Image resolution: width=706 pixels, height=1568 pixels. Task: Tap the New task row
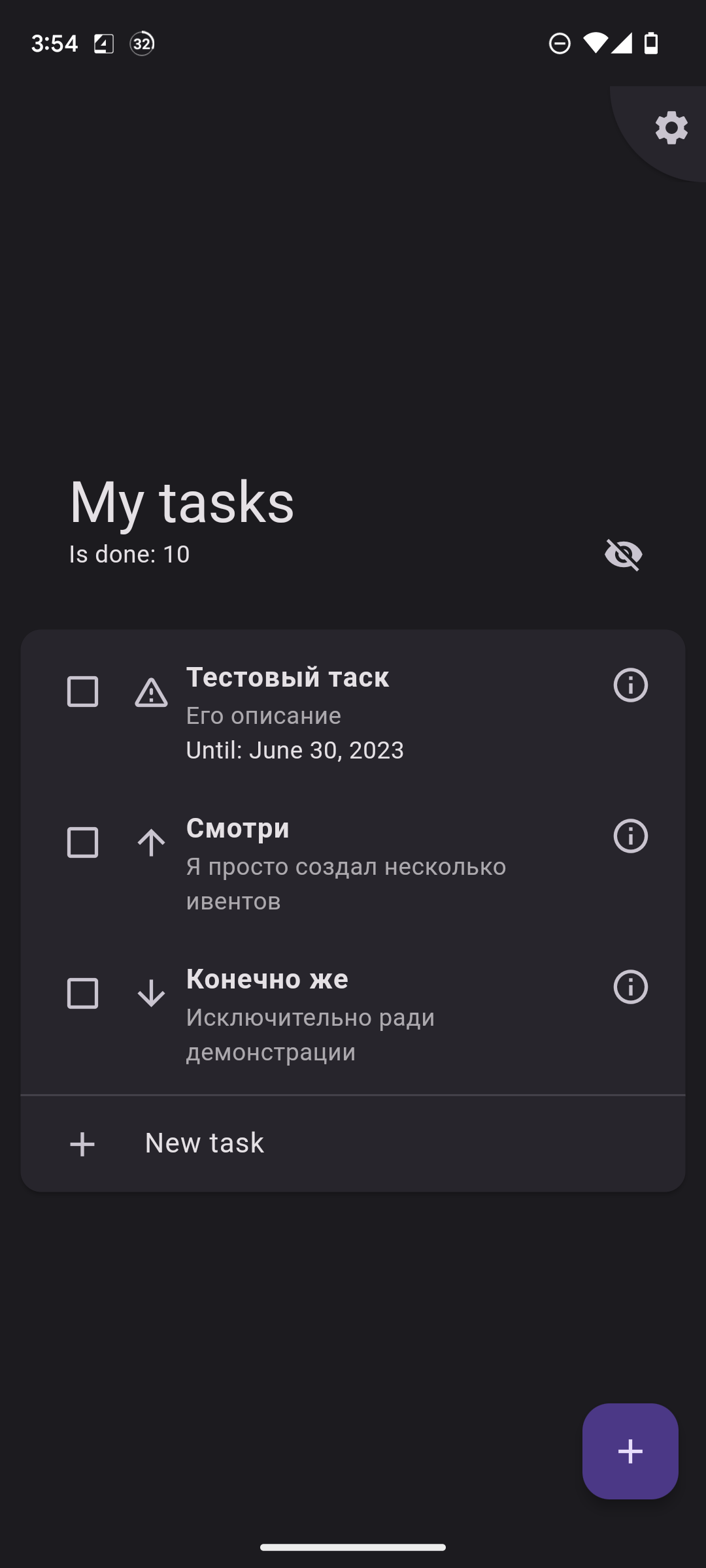tap(203, 1143)
